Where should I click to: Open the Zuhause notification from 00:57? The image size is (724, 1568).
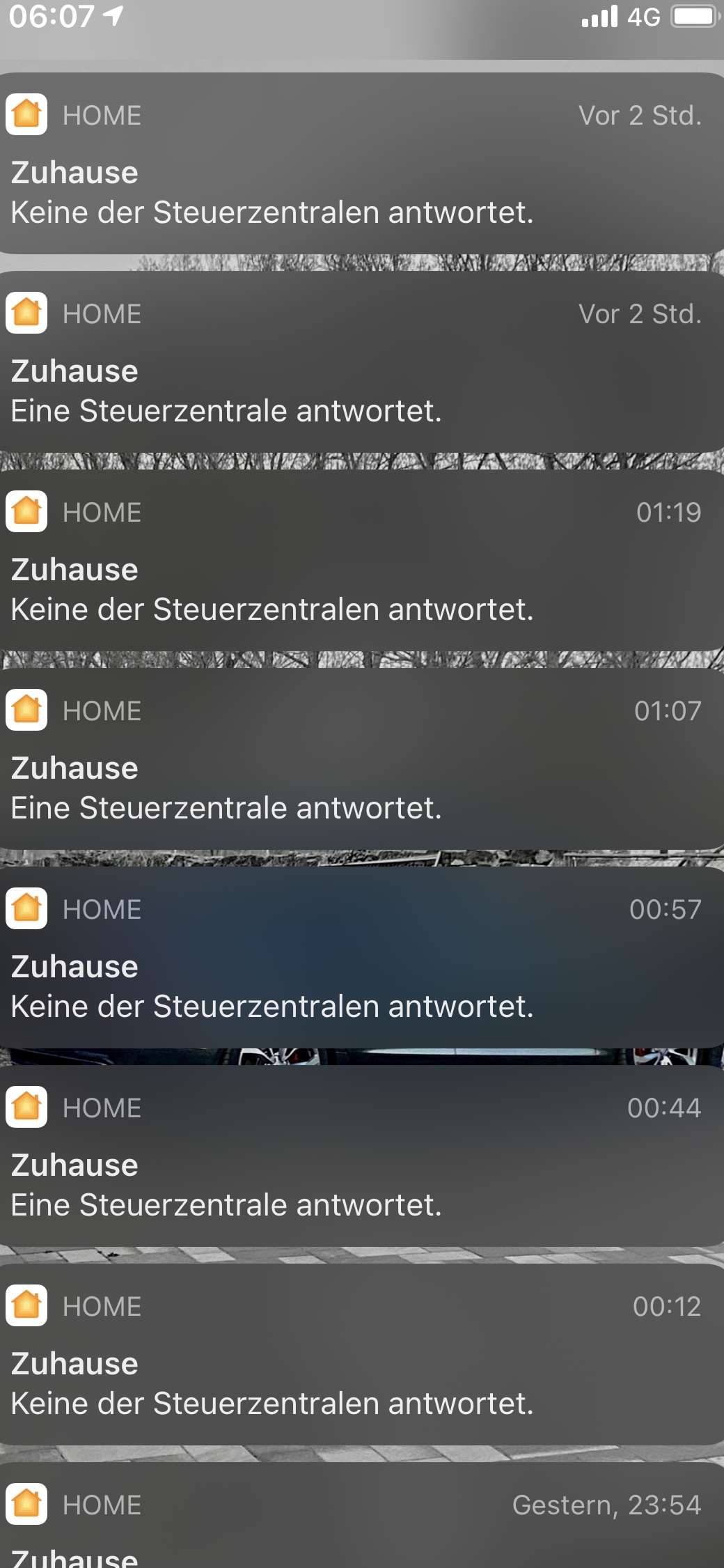(x=362, y=958)
